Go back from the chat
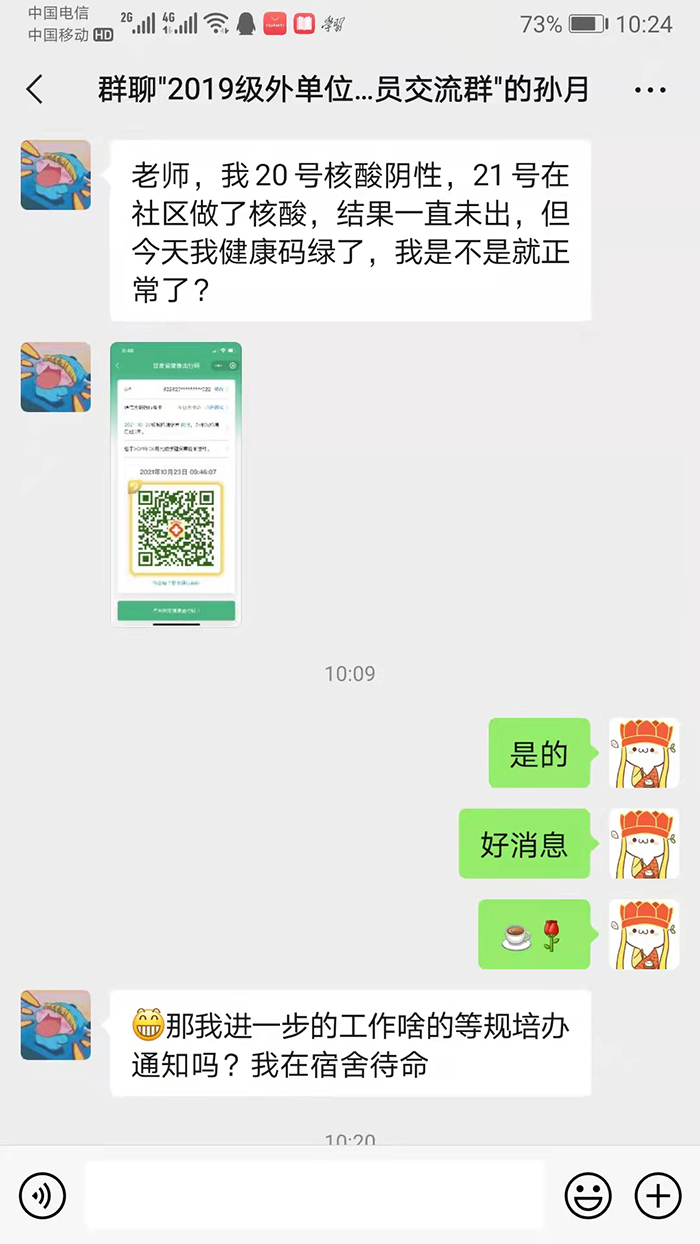 (x=35, y=90)
